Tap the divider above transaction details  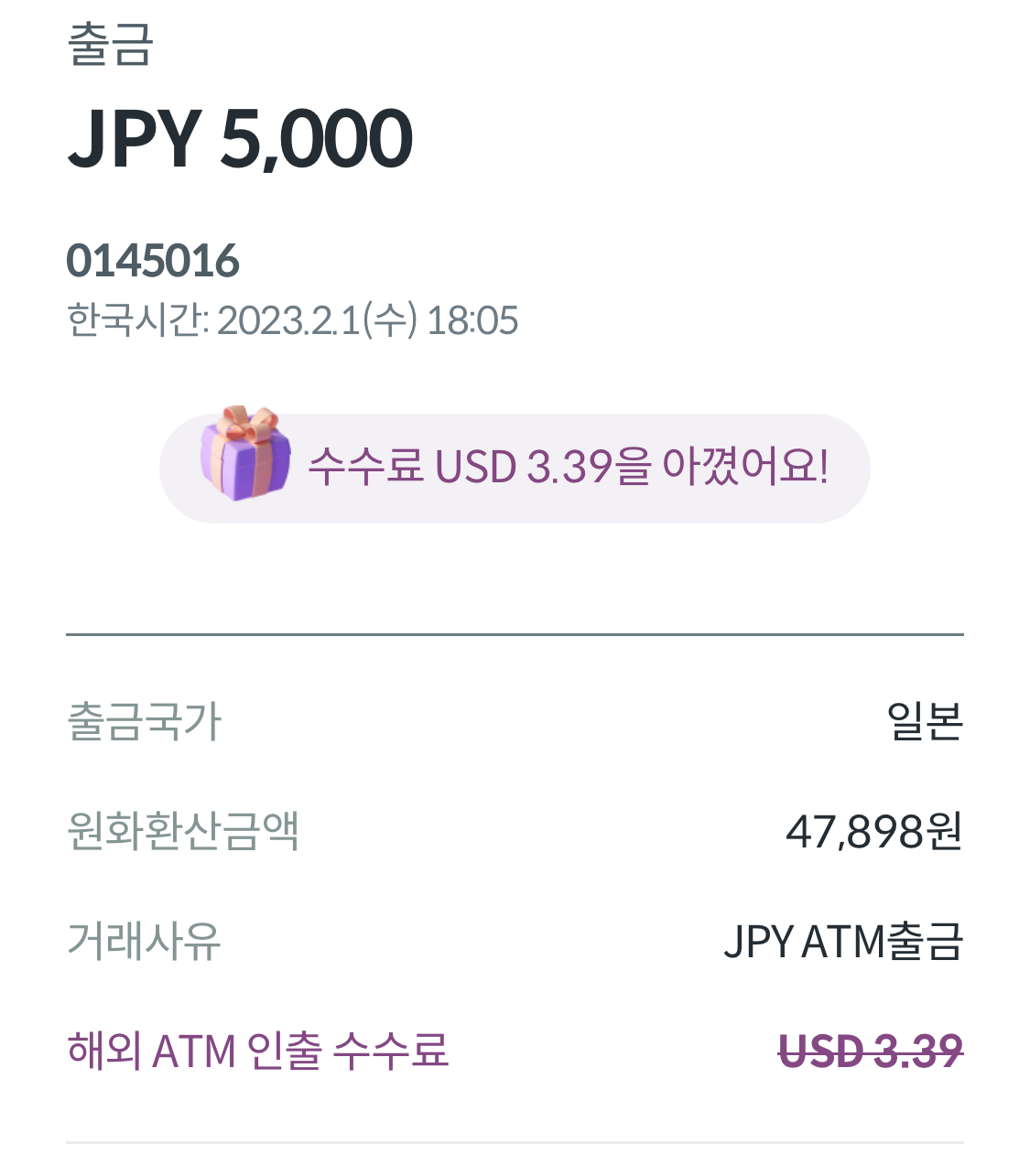coord(515,631)
